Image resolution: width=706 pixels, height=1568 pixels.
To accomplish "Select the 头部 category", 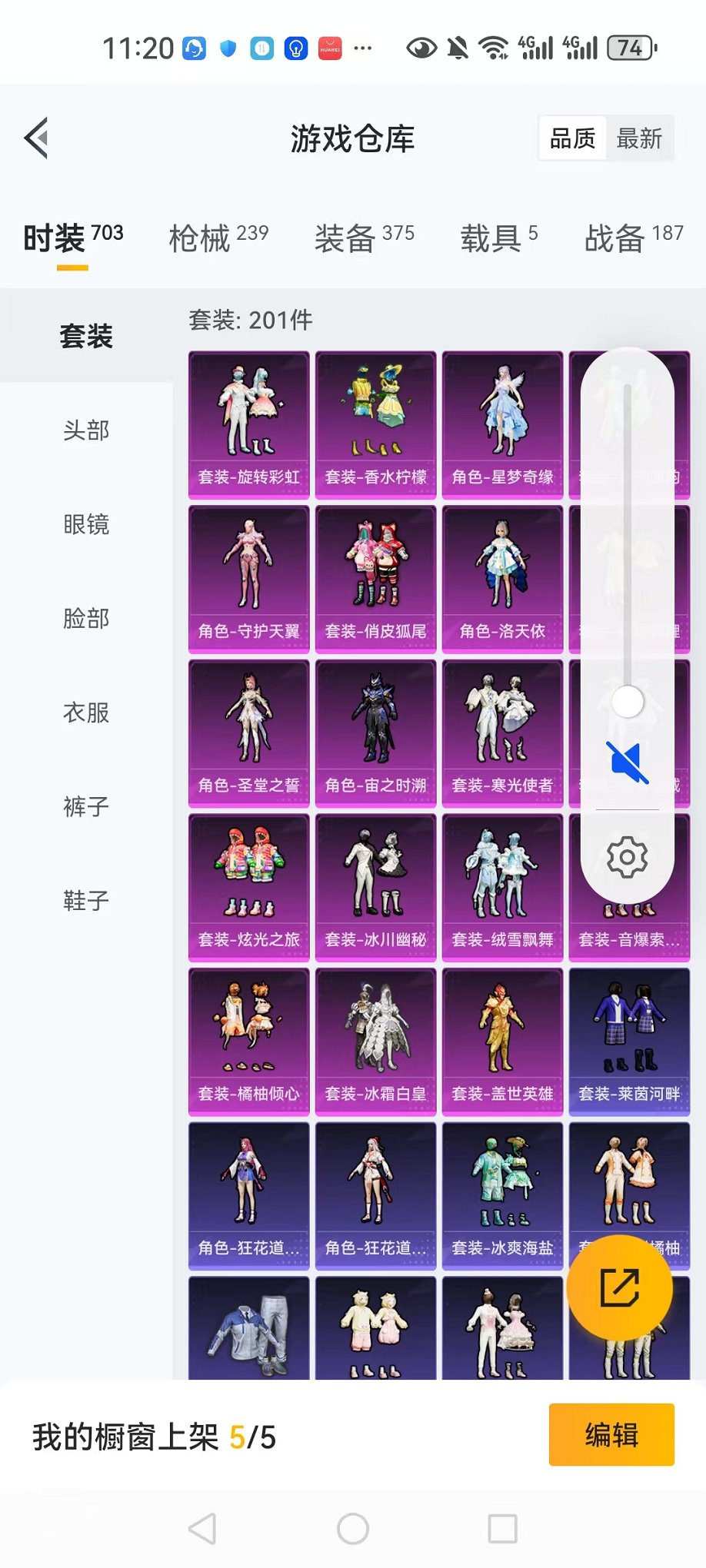I will [86, 430].
